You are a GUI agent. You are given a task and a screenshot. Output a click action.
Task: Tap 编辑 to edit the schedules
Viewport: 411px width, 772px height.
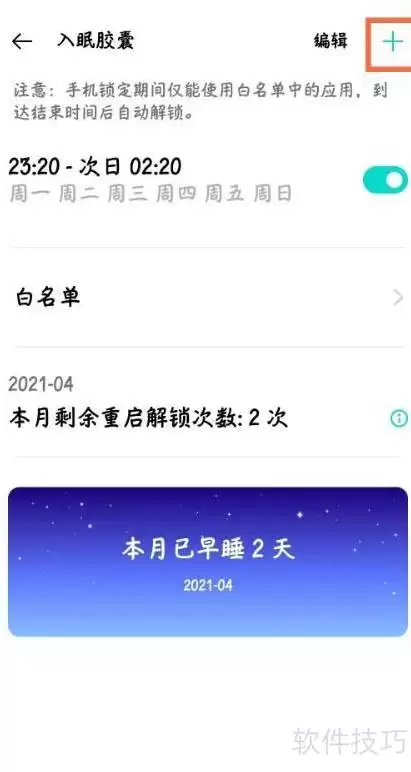[331, 41]
